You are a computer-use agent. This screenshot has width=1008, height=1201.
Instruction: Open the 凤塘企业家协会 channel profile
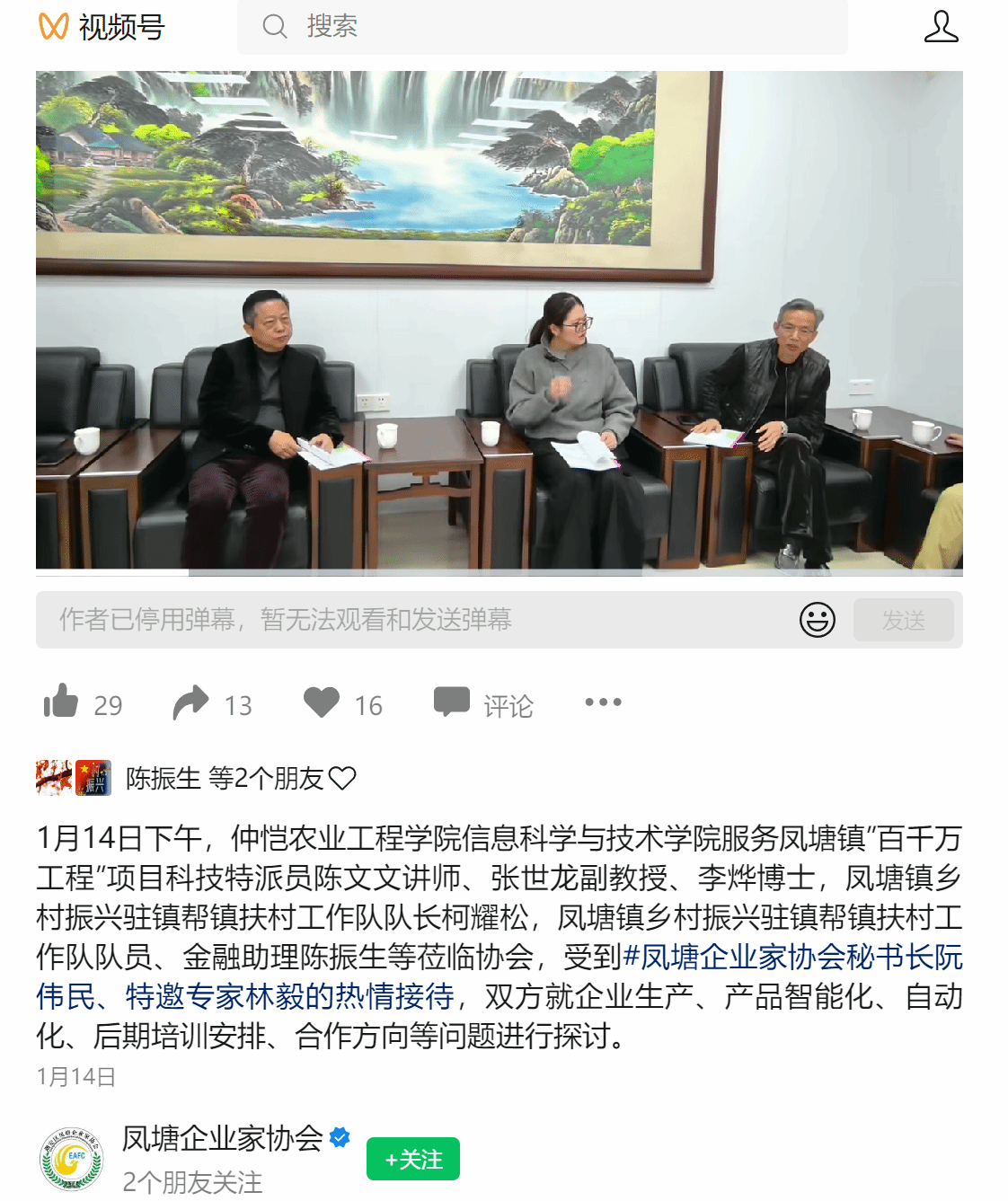(222, 1139)
